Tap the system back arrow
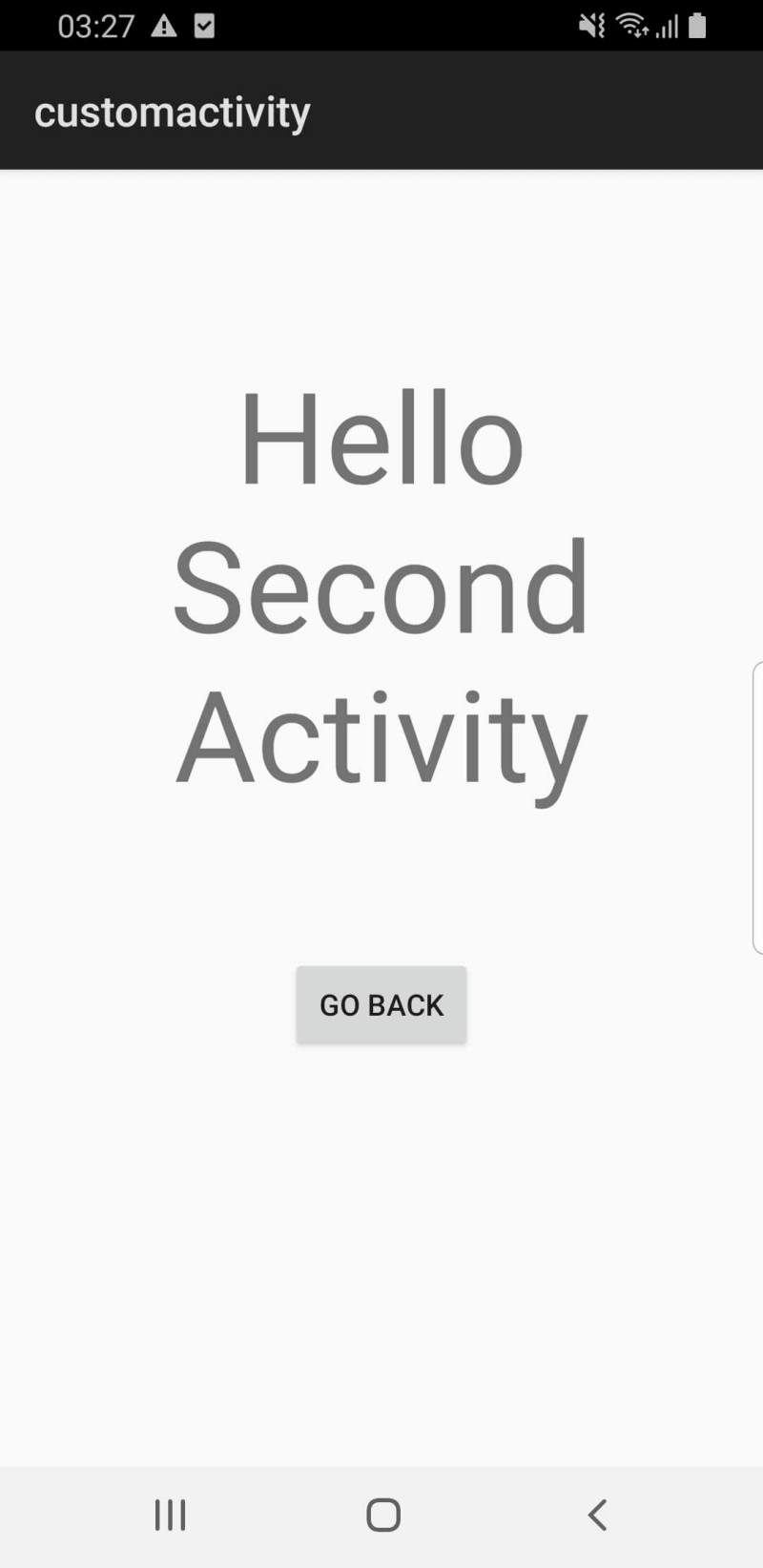 [597, 1515]
